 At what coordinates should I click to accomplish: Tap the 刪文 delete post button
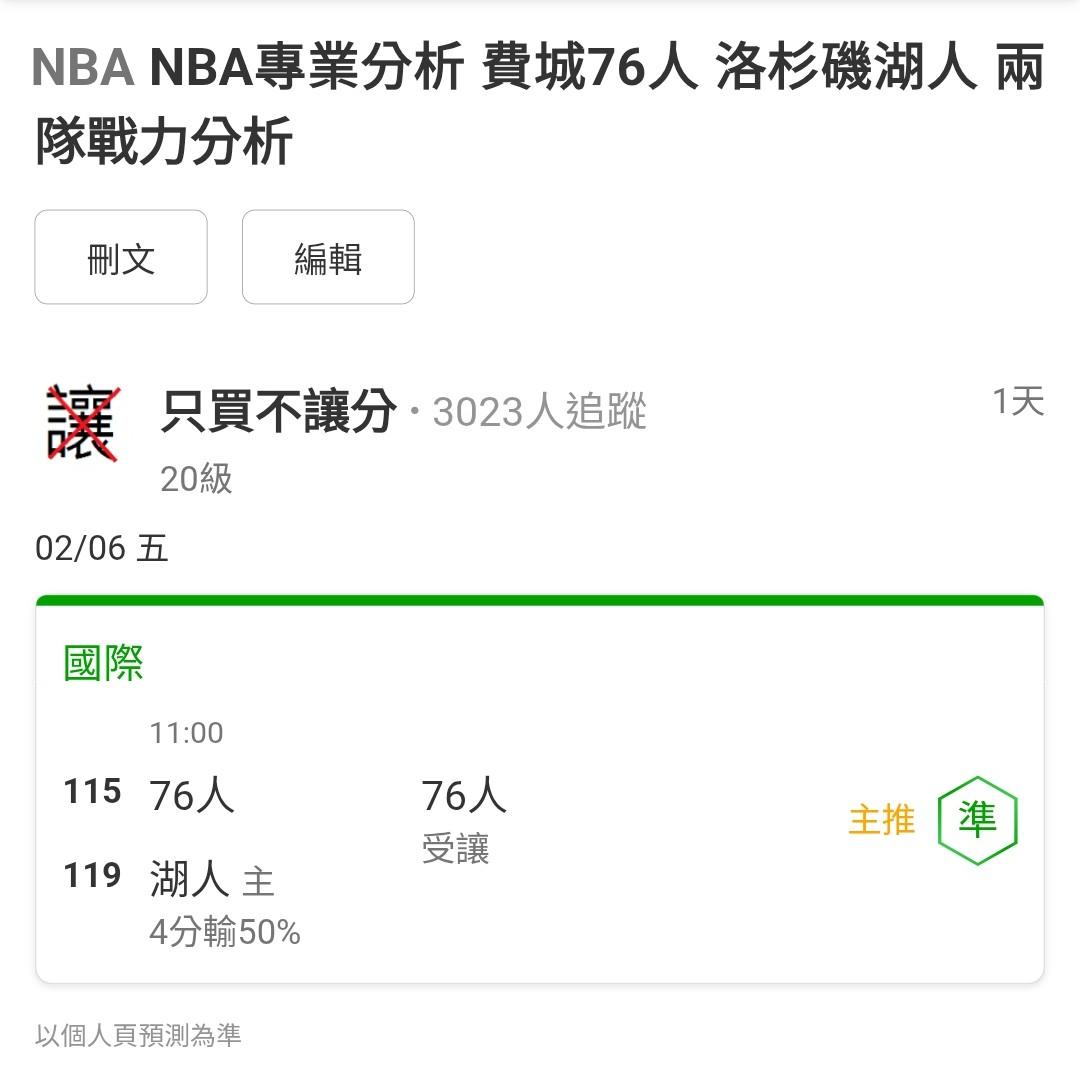[x=121, y=258]
